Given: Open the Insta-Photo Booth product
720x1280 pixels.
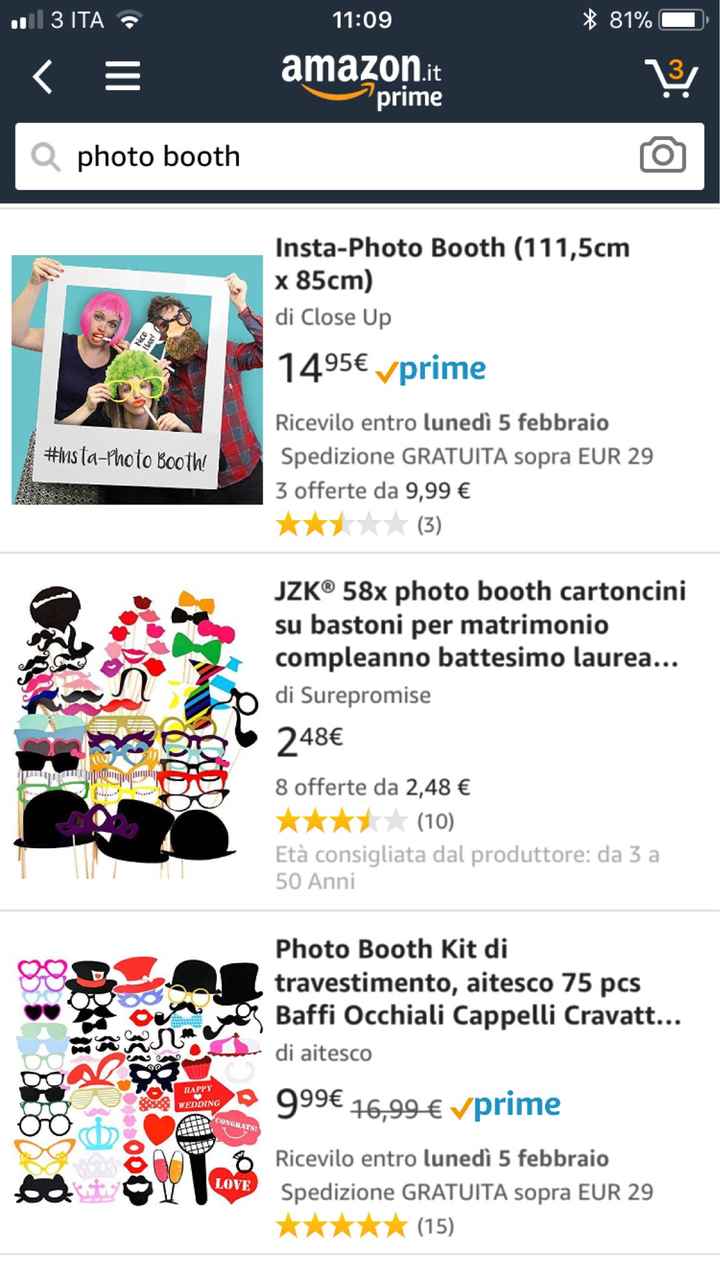Looking at the screenshot, I should pyautogui.click(x=452, y=264).
